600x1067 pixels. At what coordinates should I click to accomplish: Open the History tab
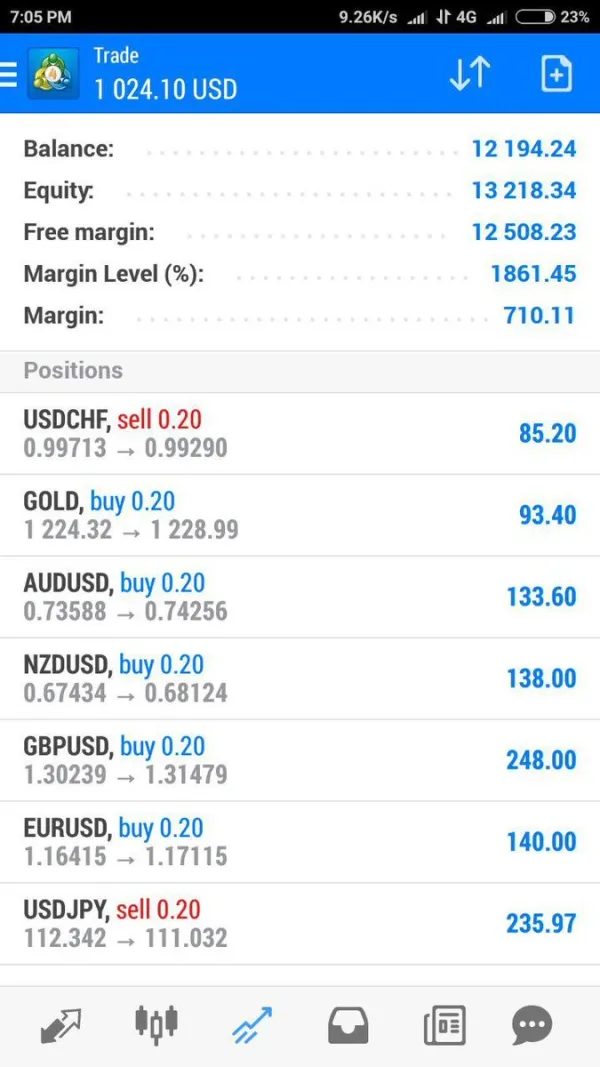click(348, 1025)
